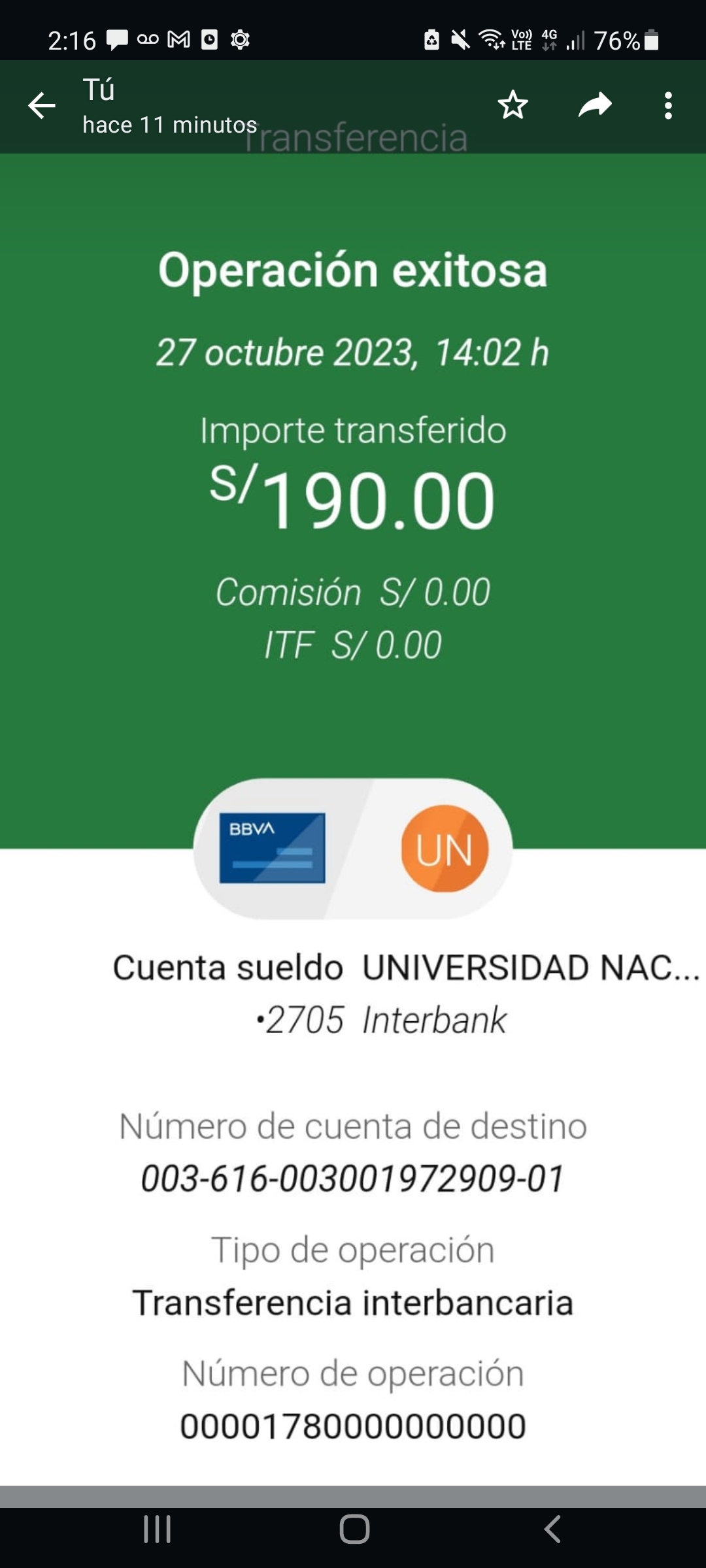Forward this transfer receipt image
This screenshot has width=706, height=1568.
tap(595, 105)
